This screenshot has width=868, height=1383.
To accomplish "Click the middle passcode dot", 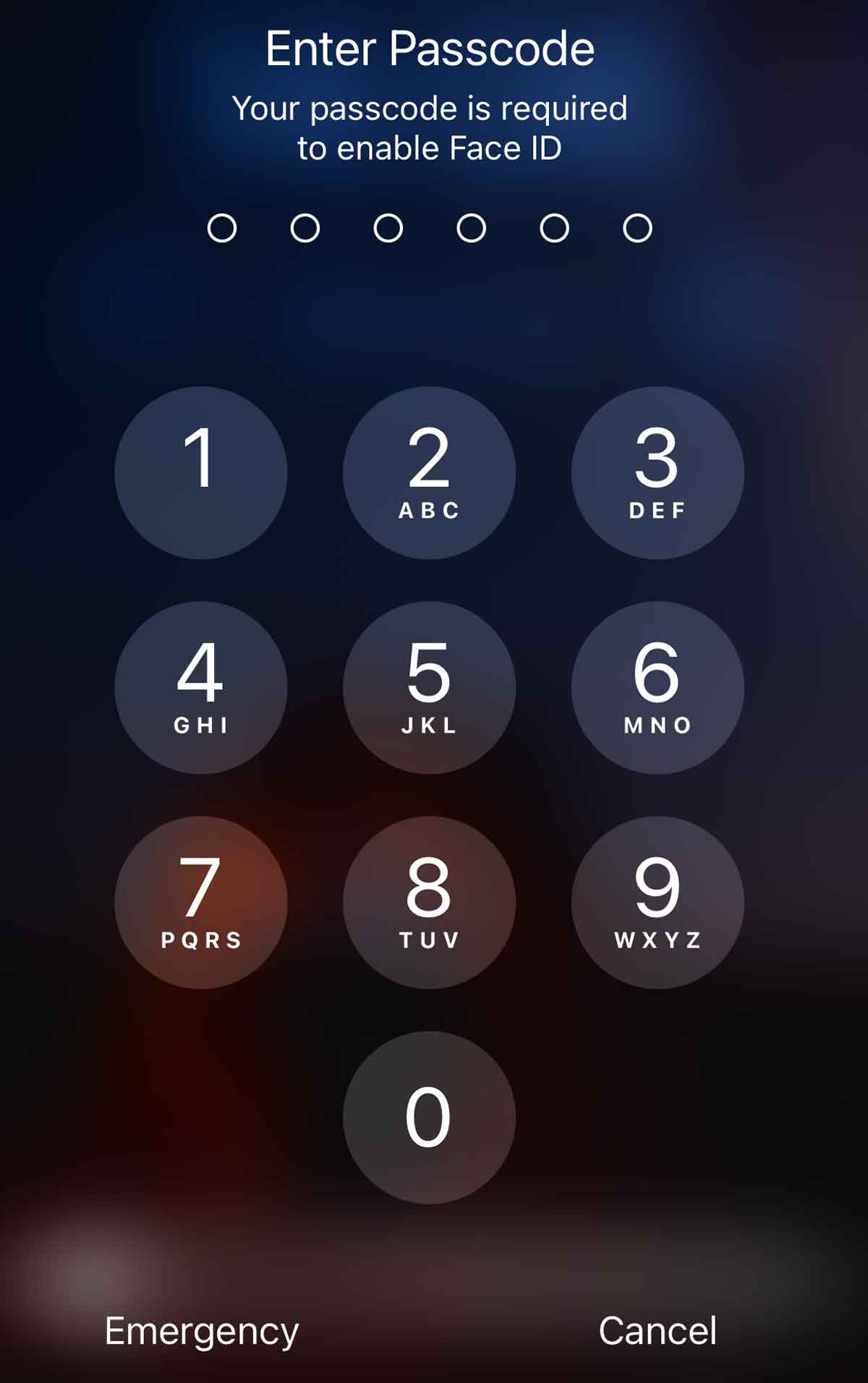I will 387,228.
